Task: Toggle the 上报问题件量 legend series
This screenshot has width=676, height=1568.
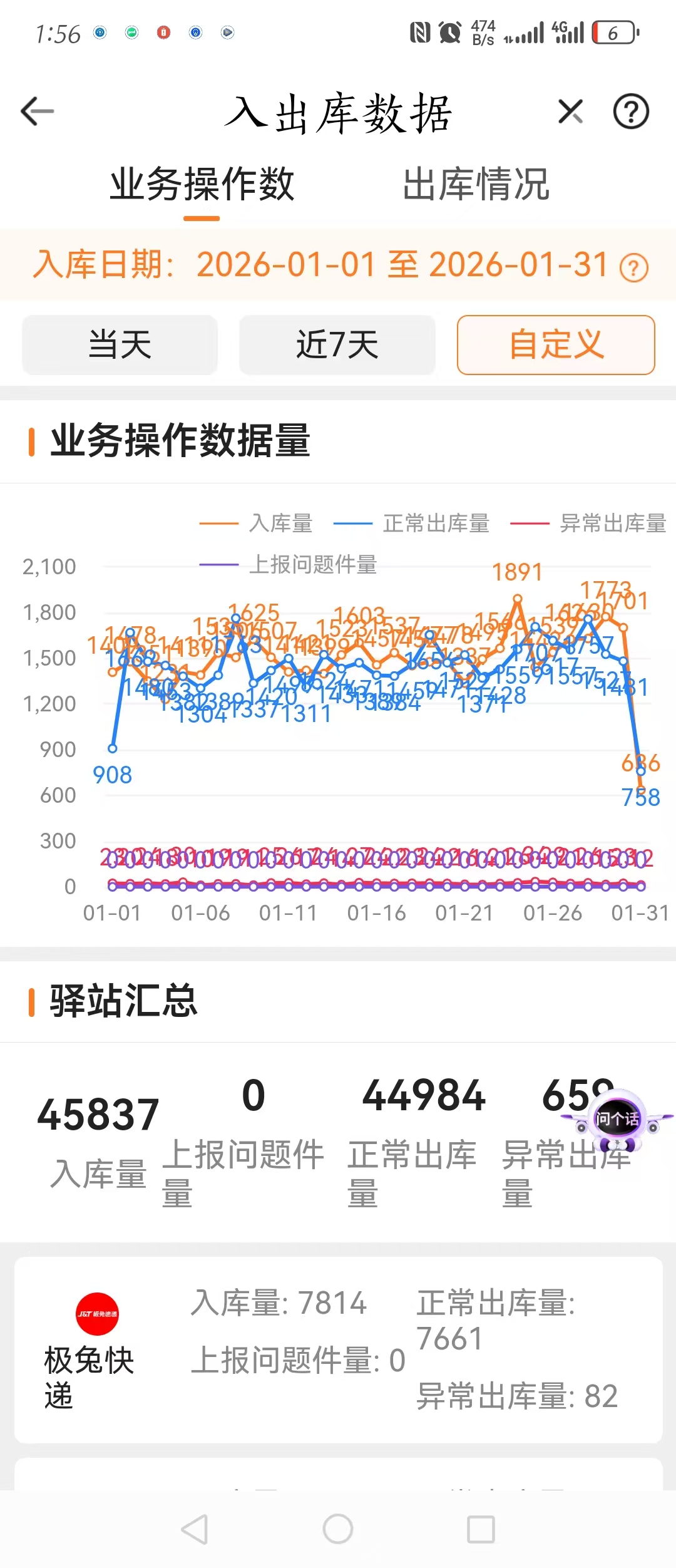Action: click(289, 565)
